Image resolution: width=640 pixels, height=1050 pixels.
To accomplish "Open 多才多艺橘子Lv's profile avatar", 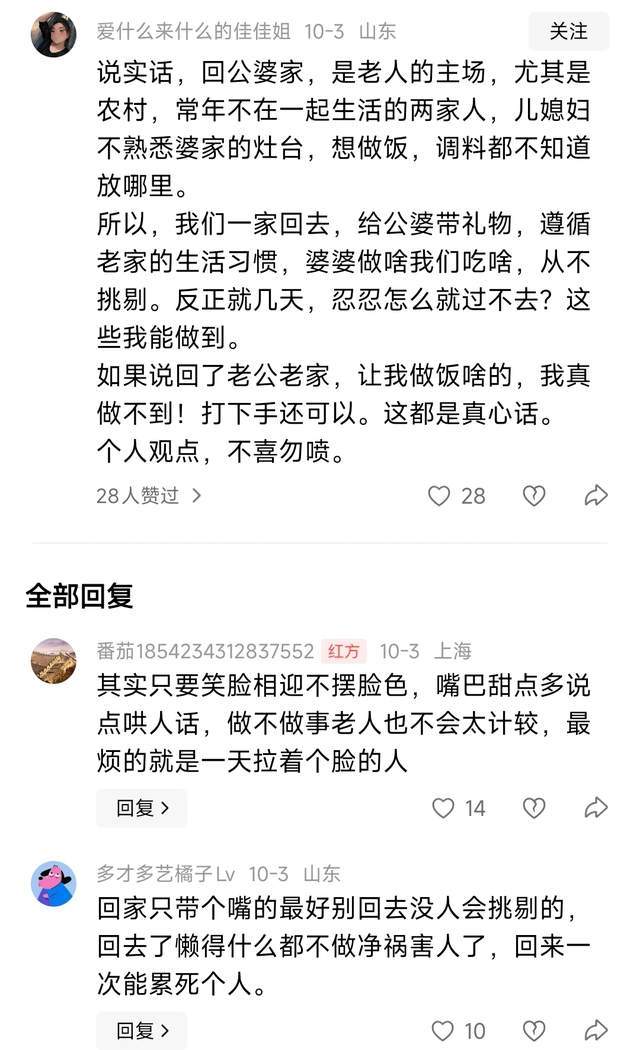I will 54,883.
